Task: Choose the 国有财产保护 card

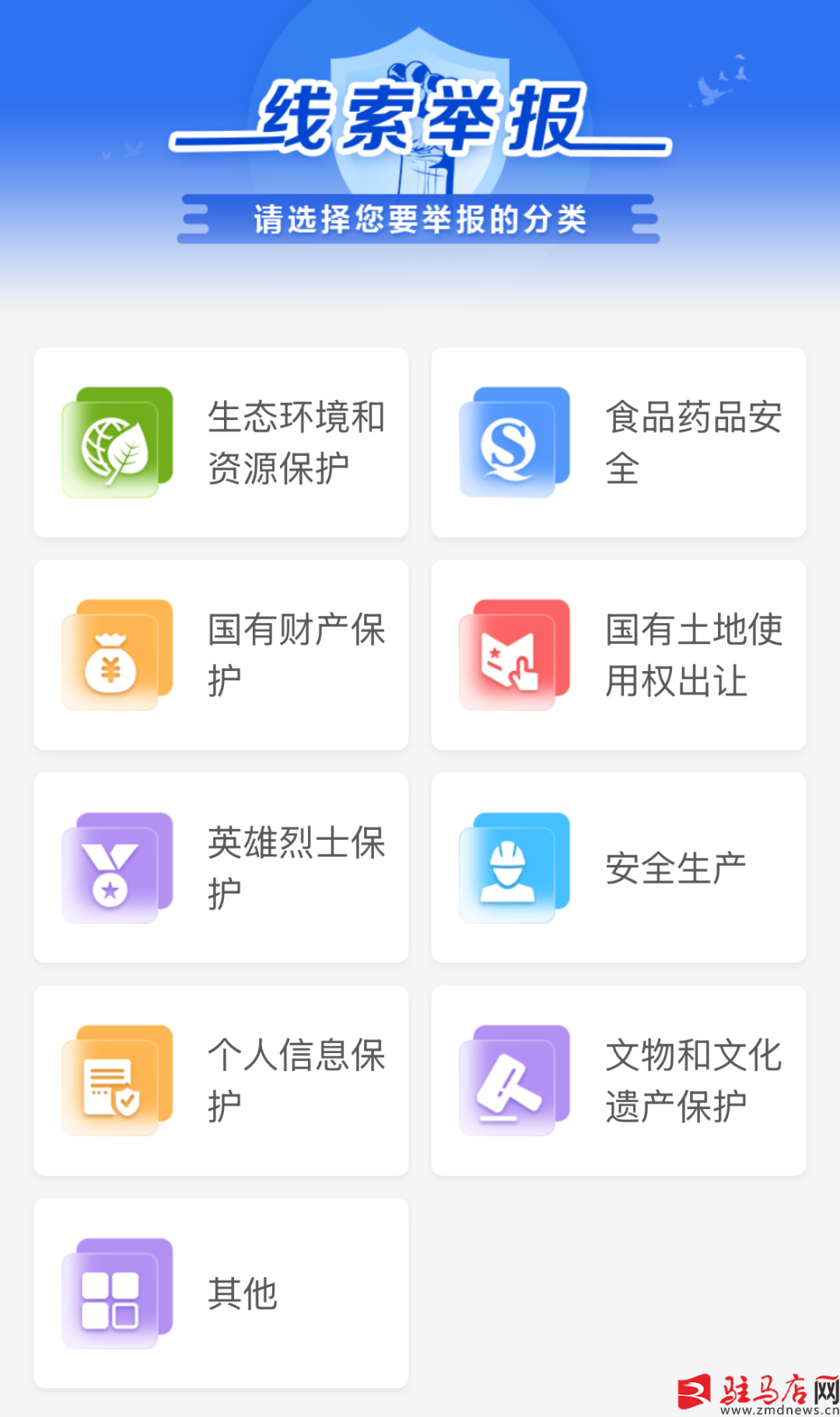Action: (221, 655)
